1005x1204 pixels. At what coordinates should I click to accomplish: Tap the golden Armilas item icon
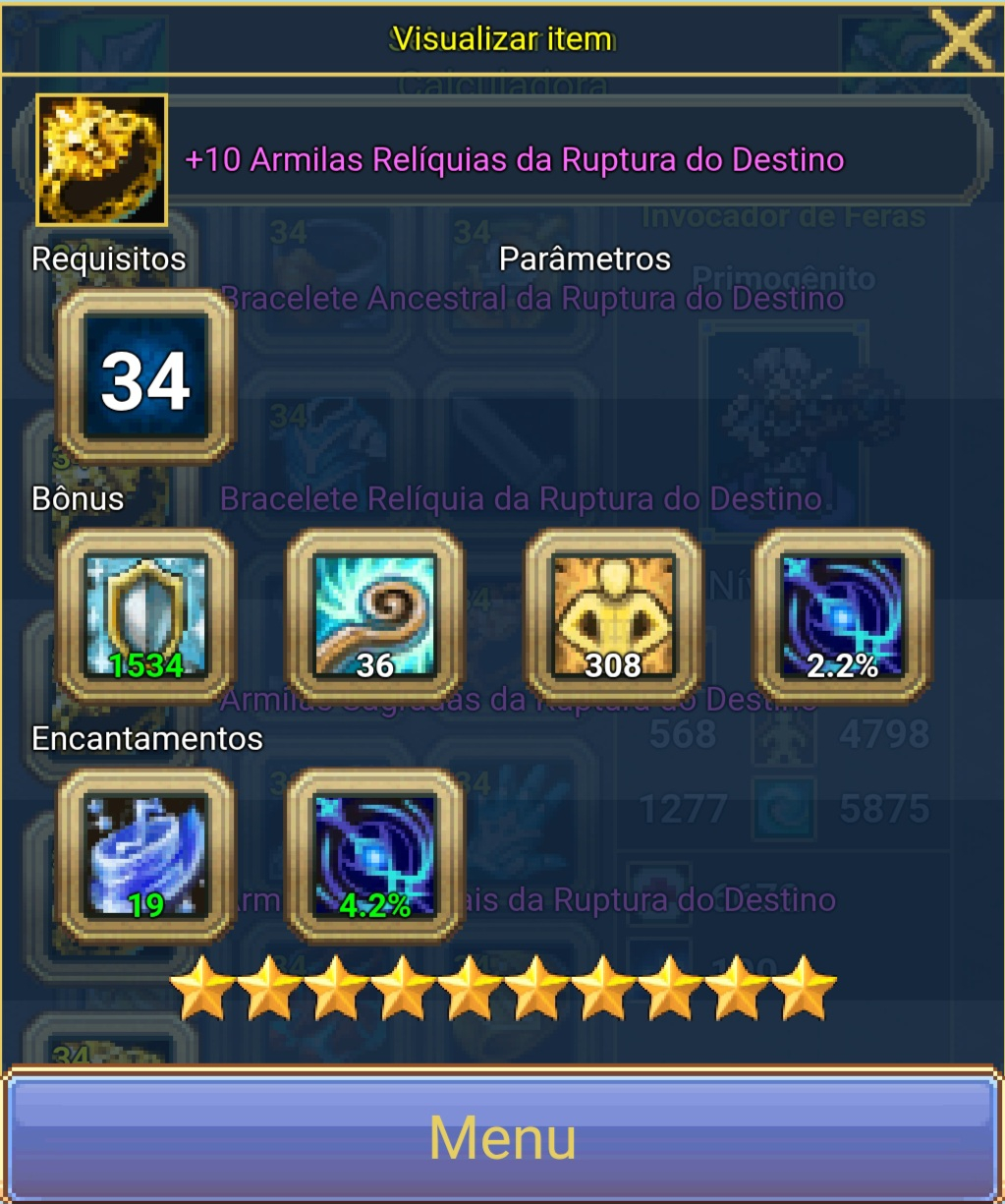[x=101, y=159]
